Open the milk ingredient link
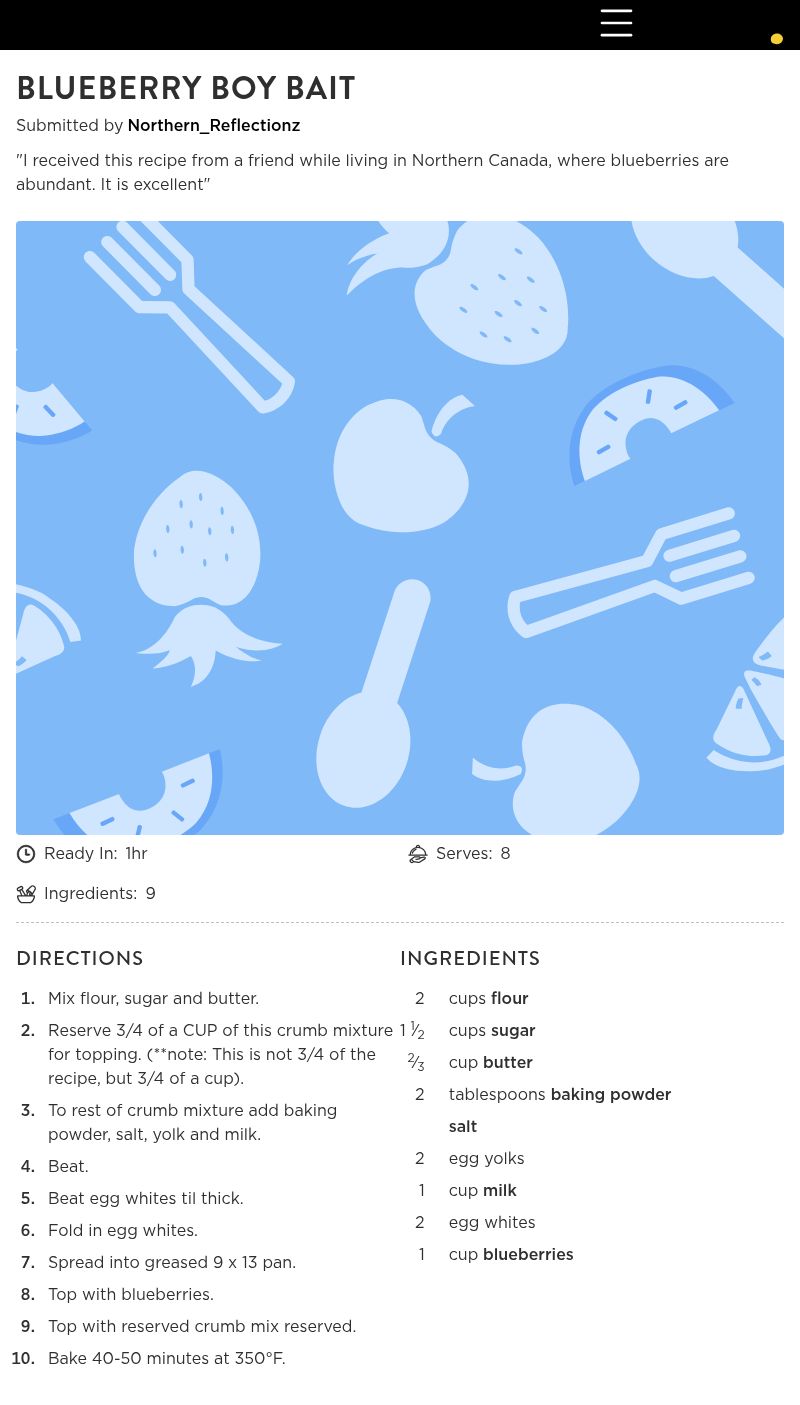The image size is (800, 1405). click(x=499, y=1191)
